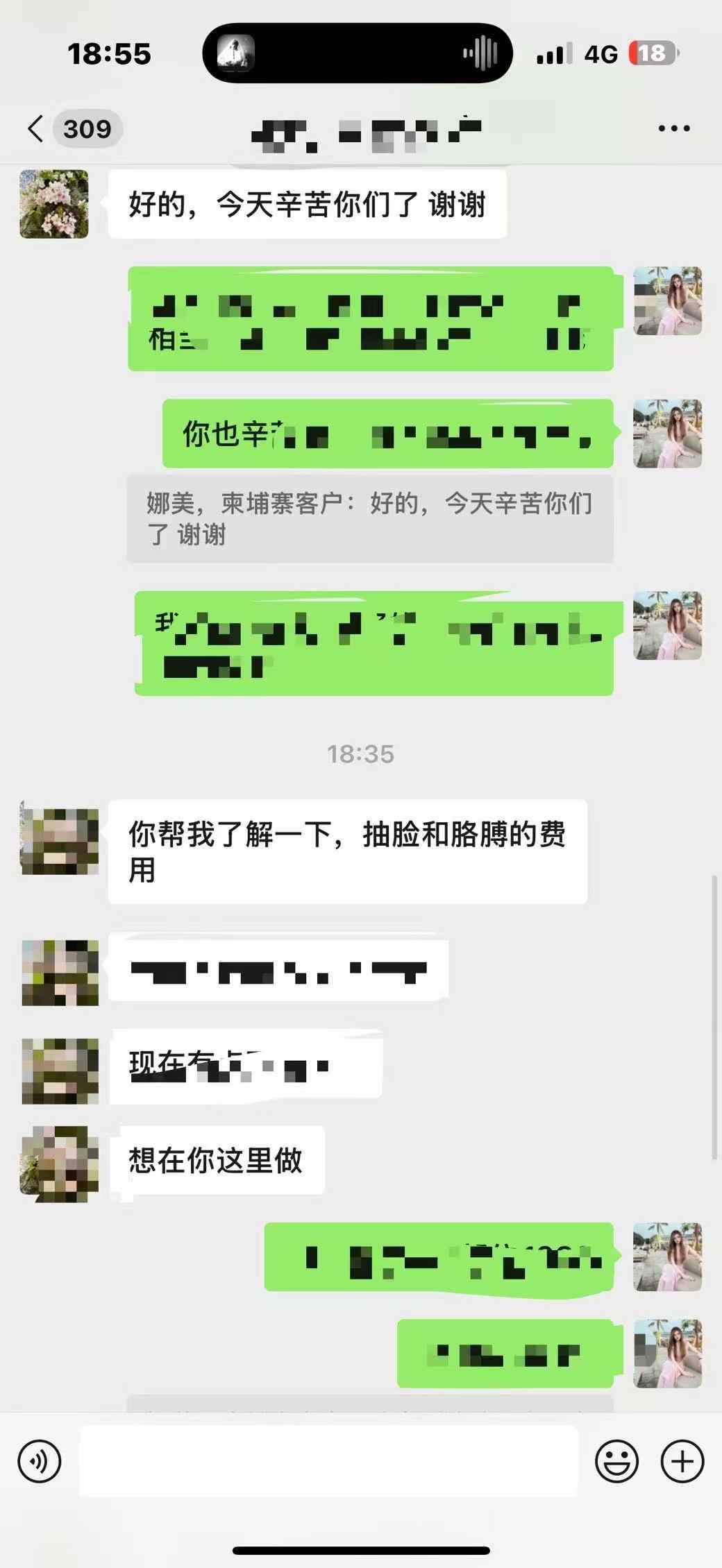Open the chat options overflow menu

[x=673, y=129]
